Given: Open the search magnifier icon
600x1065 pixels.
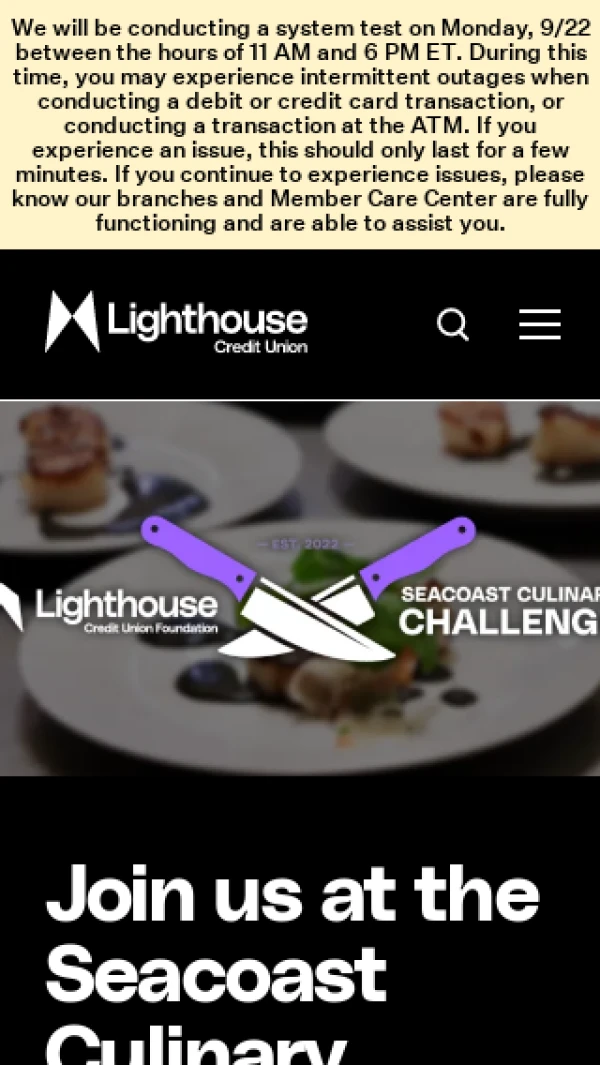Looking at the screenshot, I should (453, 324).
